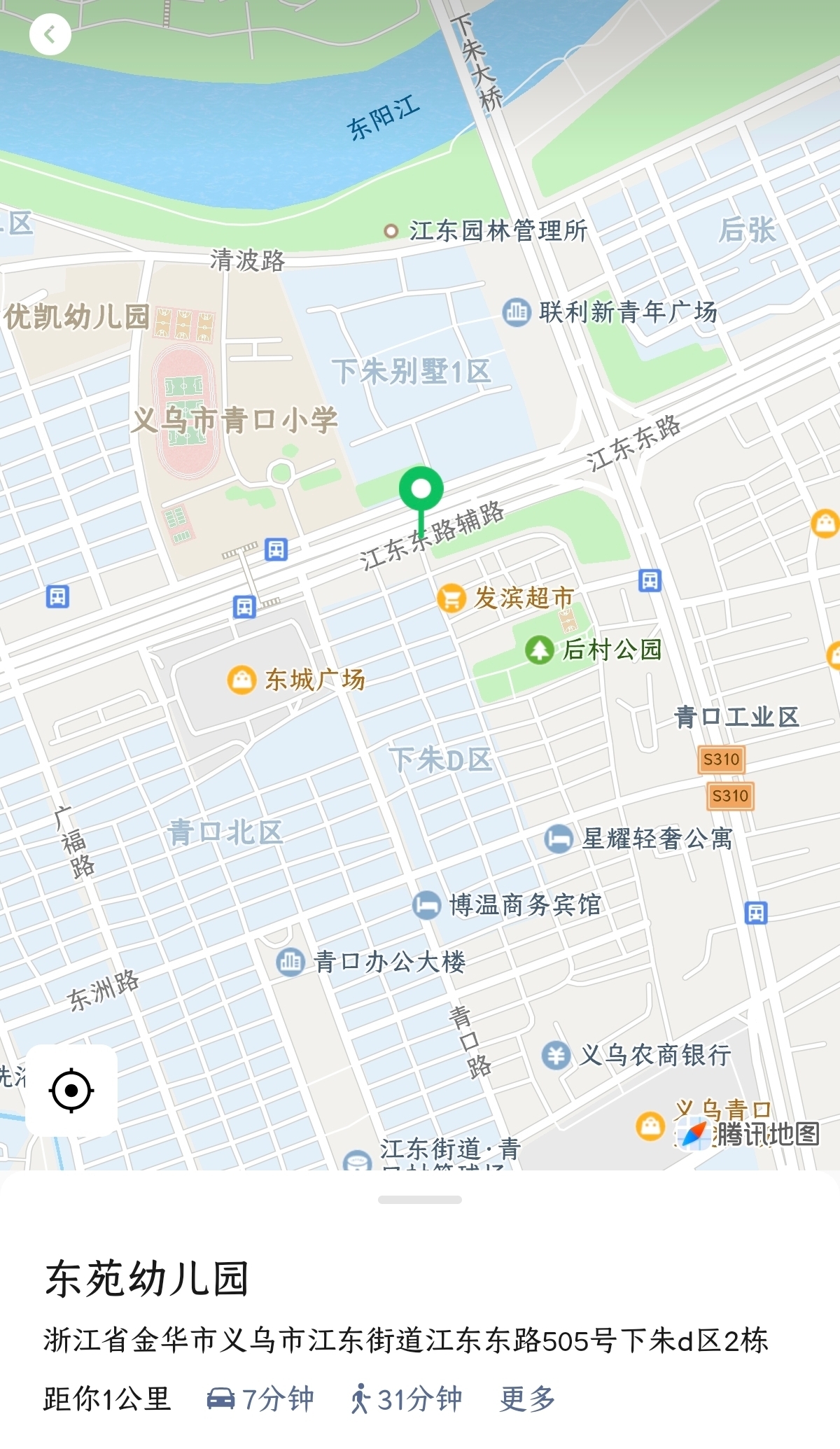Choose the 7分钟 driving route

(x=260, y=1399)
